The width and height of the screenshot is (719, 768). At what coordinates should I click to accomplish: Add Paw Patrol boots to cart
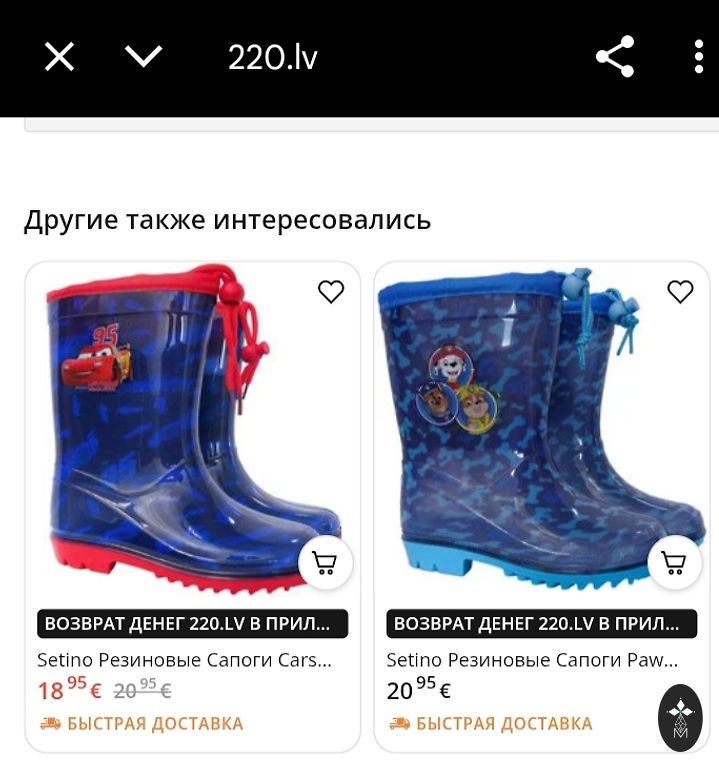pos(674,563)
